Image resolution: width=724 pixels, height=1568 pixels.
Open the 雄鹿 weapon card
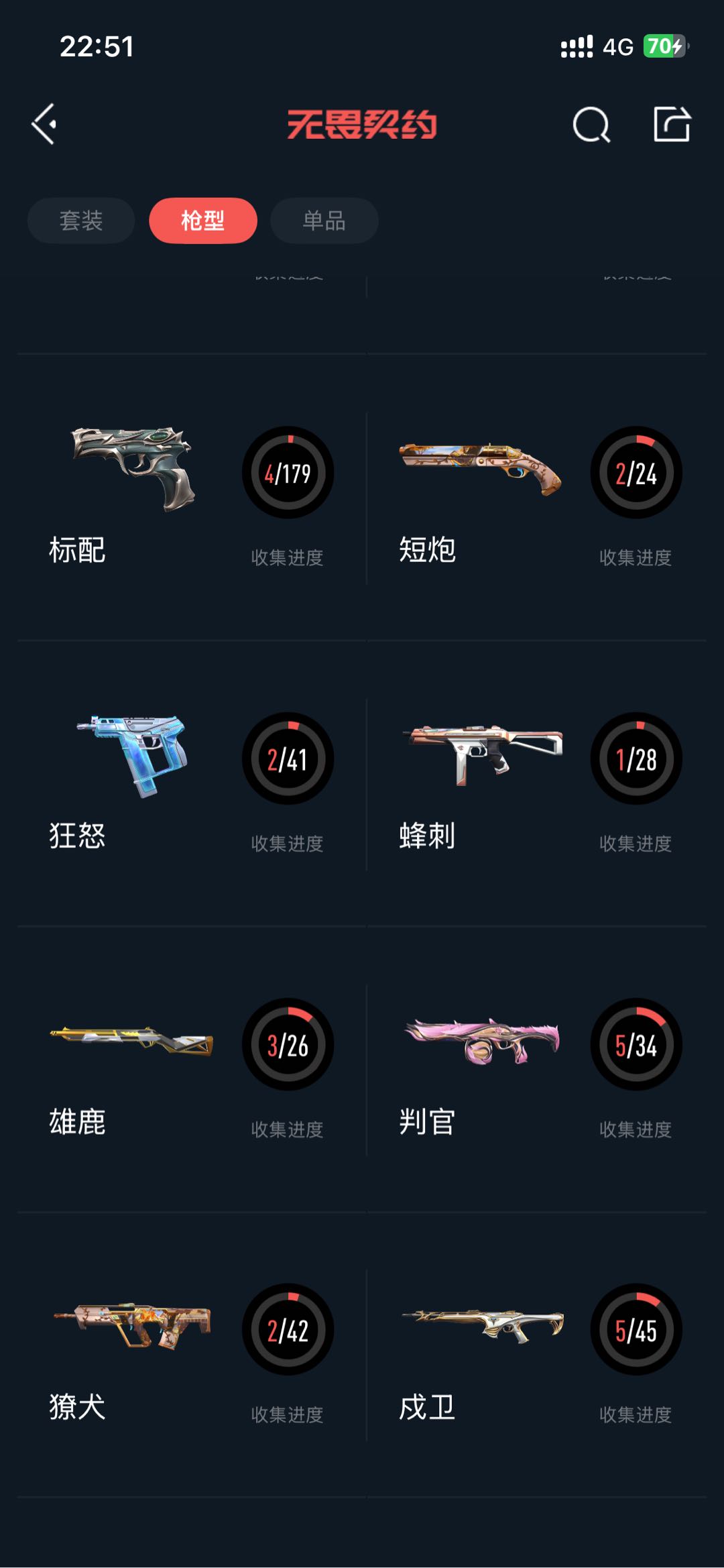(191, 1069)
